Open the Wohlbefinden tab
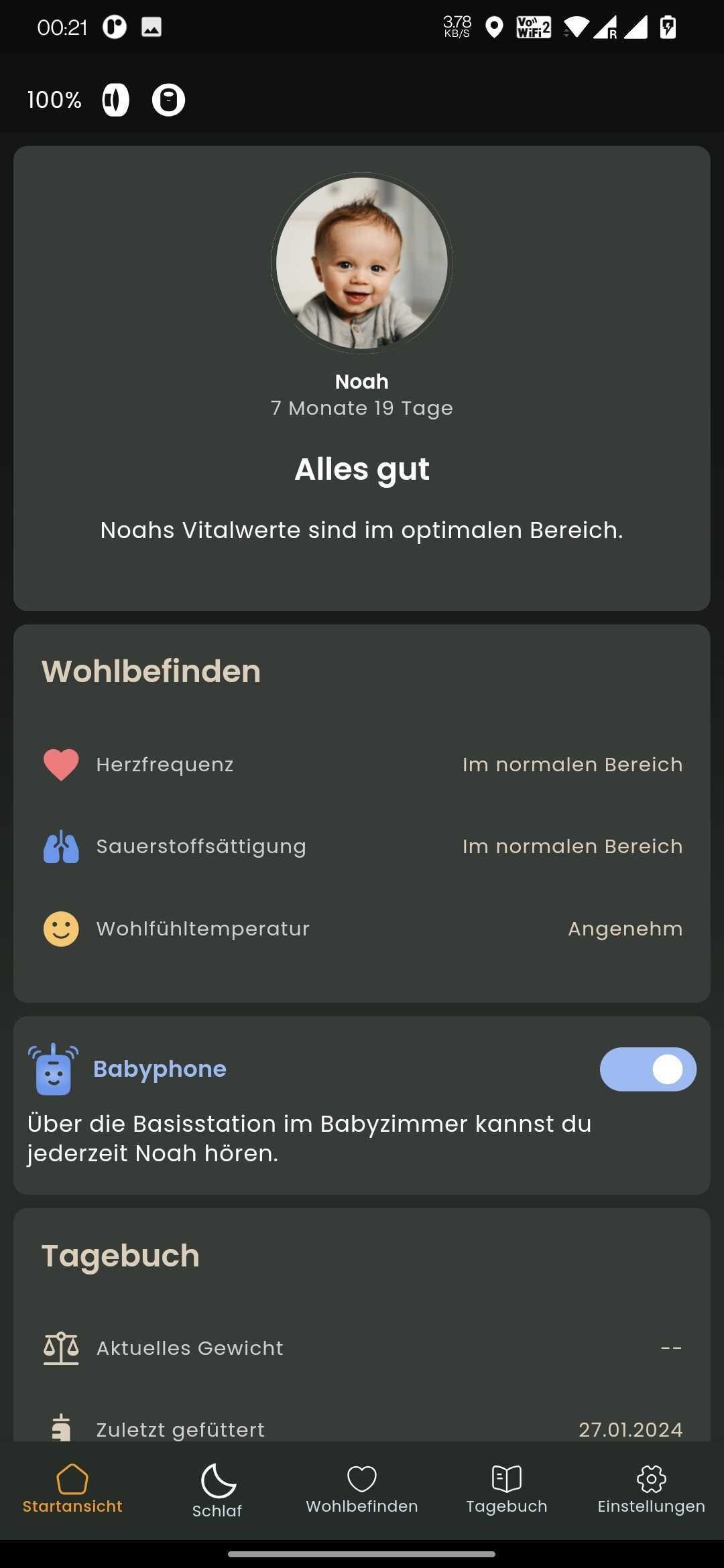Image resolution: width=724 pixels, height=1568 pixels. [x=361, y=1490]
